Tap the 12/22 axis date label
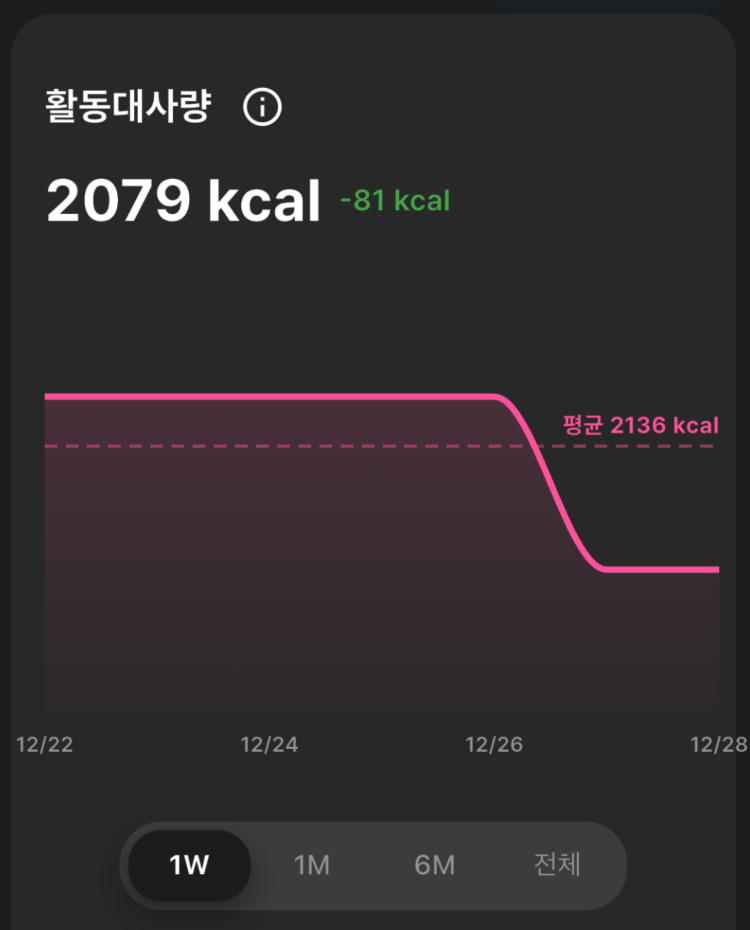Screen dimensions: 750x930 tap(44, 744)
